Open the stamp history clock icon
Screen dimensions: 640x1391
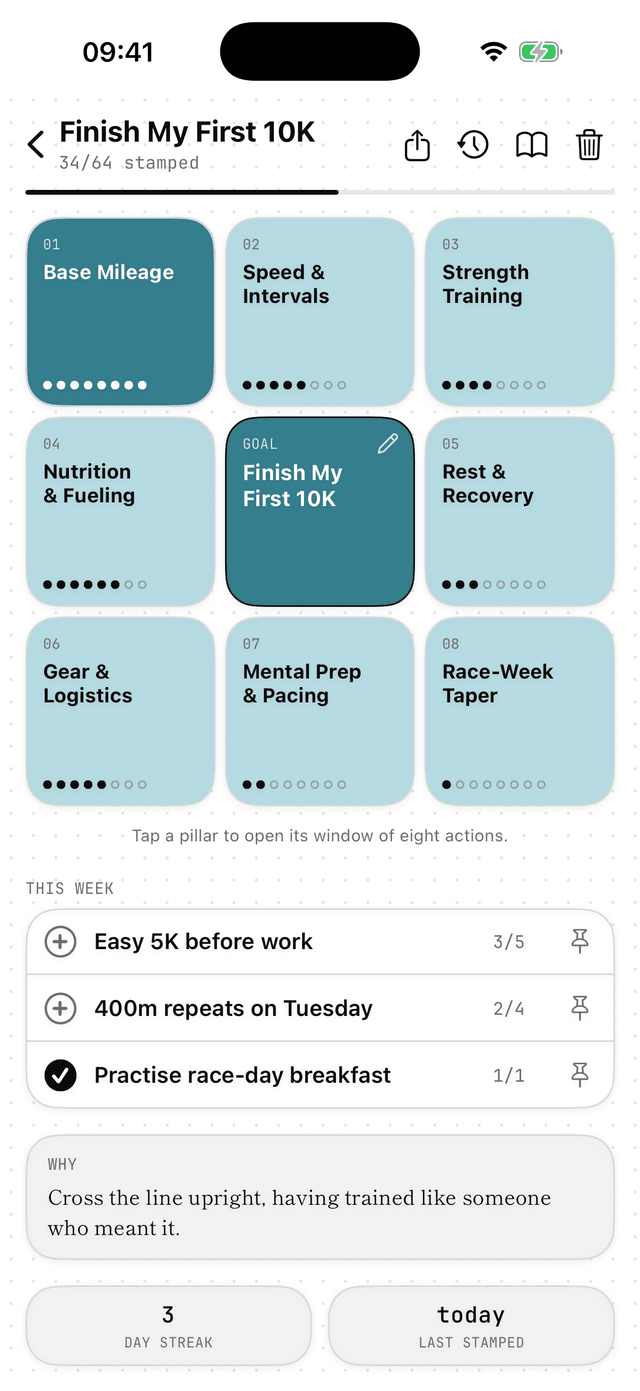[x=473, y=145]
